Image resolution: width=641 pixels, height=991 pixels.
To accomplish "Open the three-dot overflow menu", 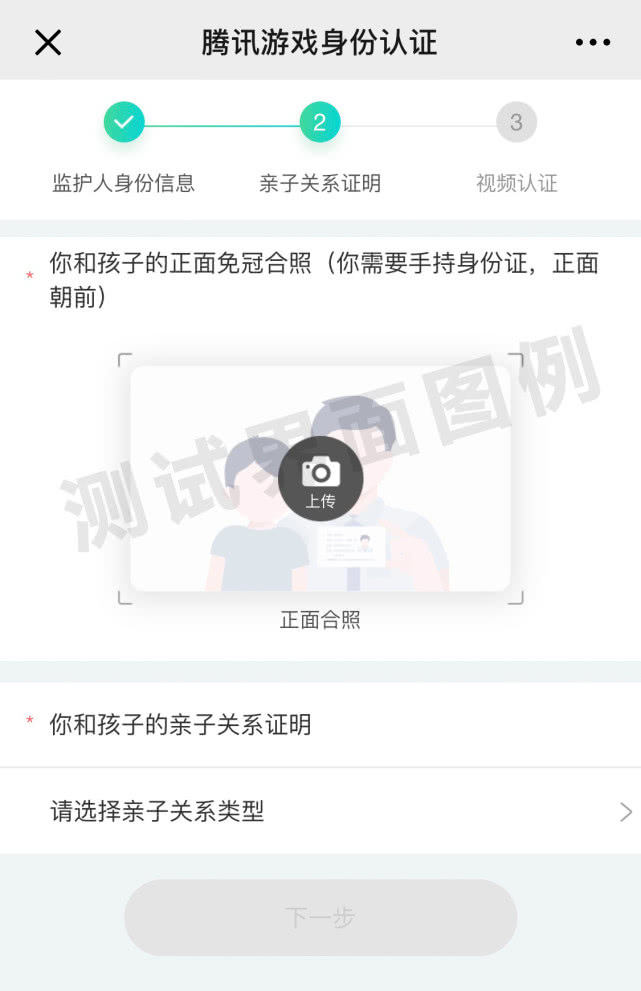I will coord(592,42).
